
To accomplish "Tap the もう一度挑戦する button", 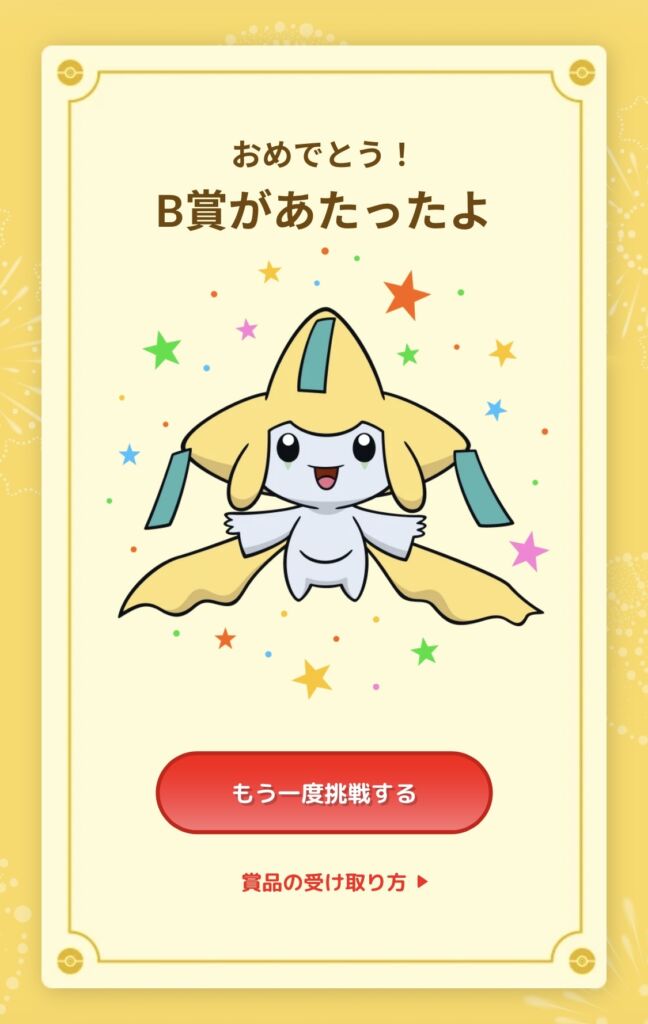I will click(324, 793).
